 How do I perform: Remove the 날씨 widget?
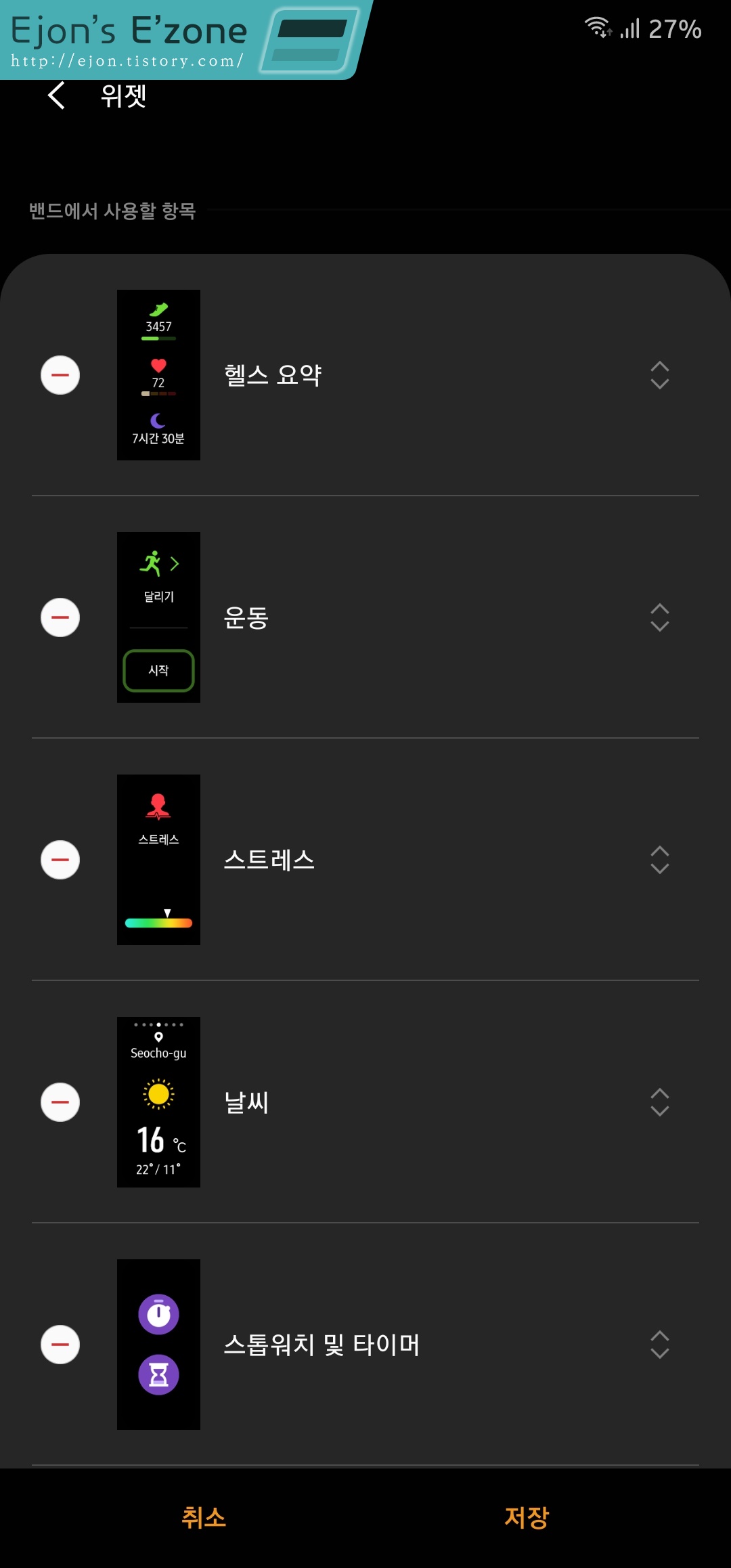click(x=60, y=1102)
